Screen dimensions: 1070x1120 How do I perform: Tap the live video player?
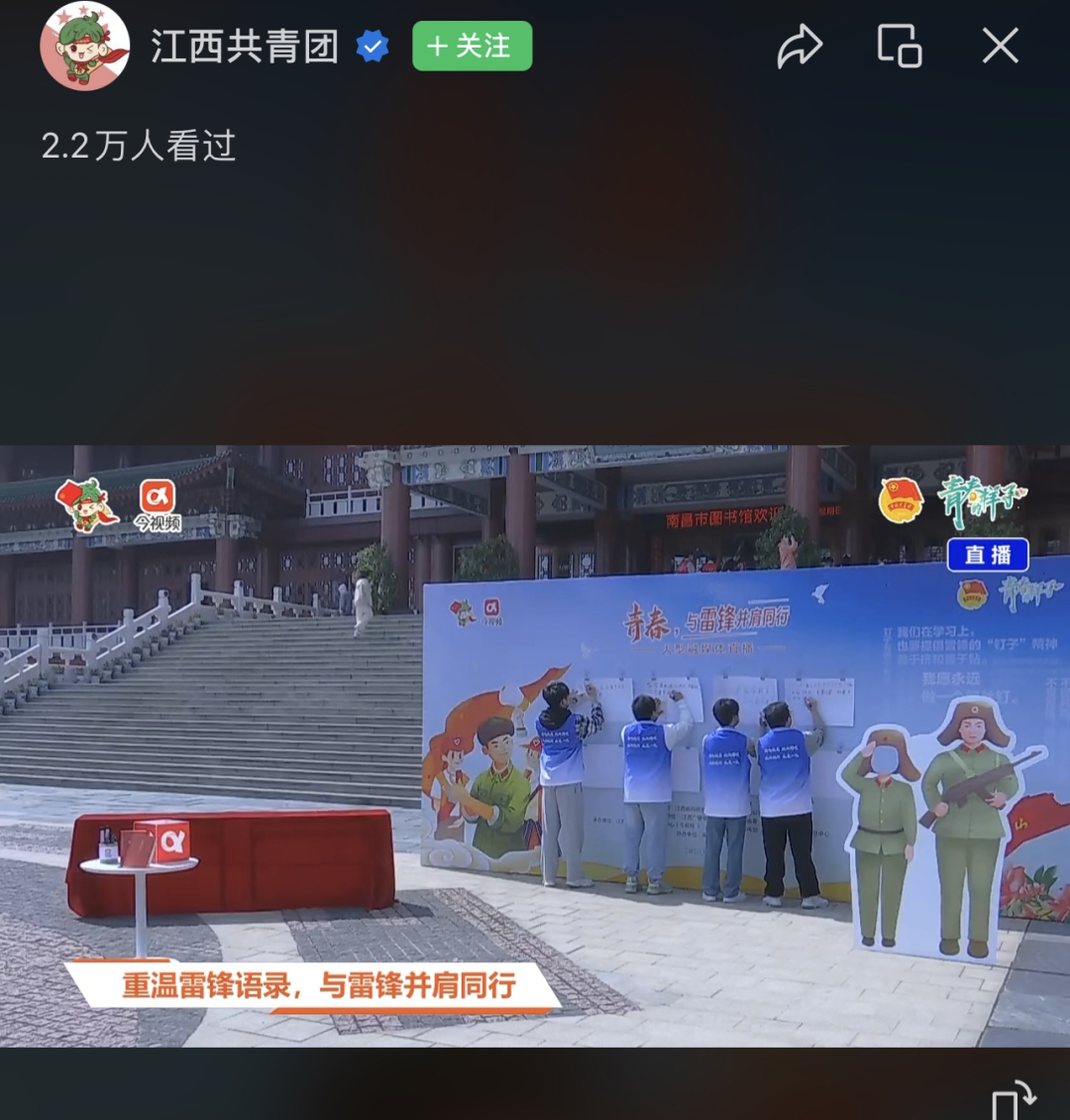pos(535,745)
